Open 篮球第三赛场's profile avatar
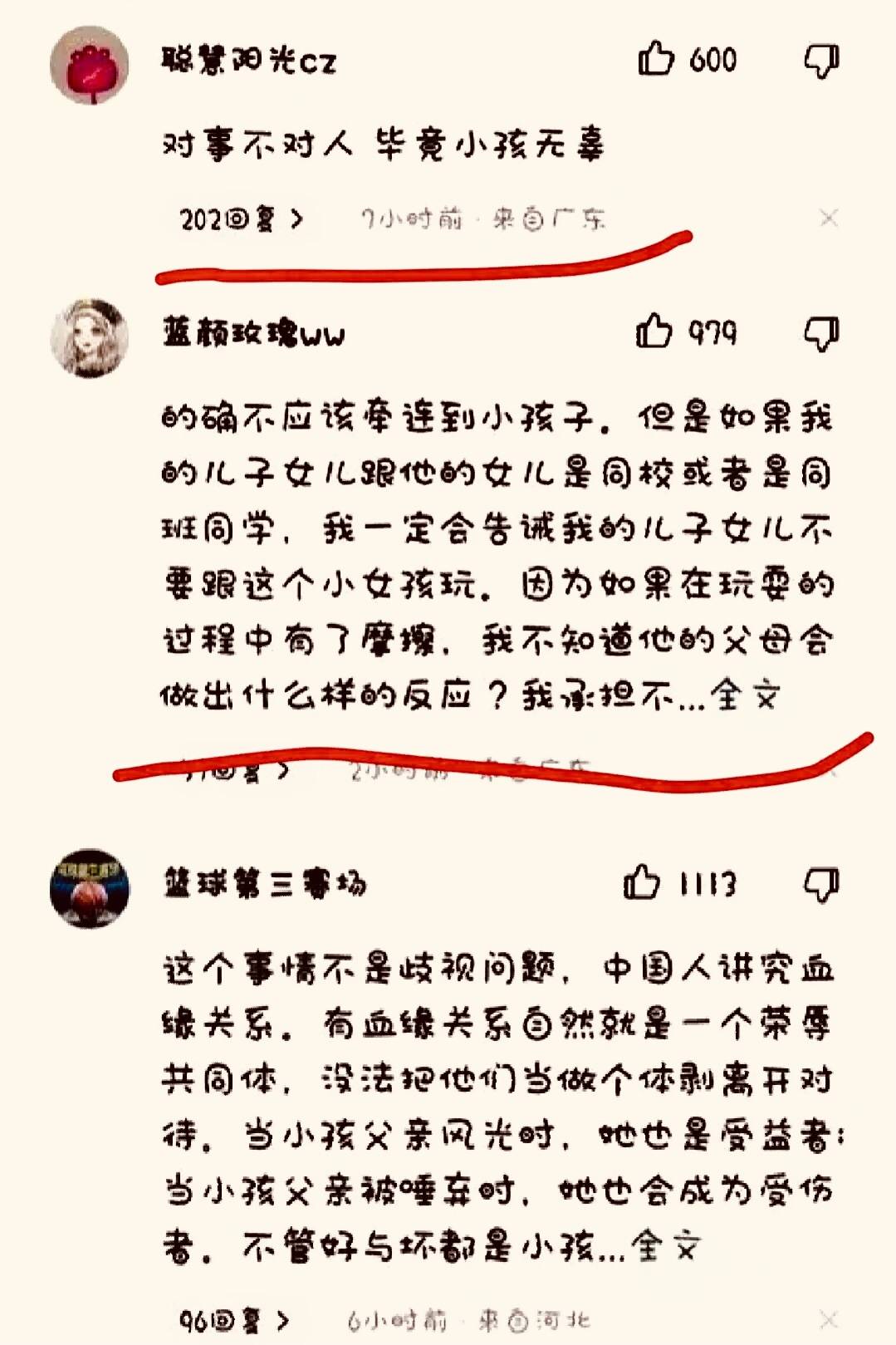Image resolution: width=896 pixels, height=1345 pixels. (x=90, y=888)
